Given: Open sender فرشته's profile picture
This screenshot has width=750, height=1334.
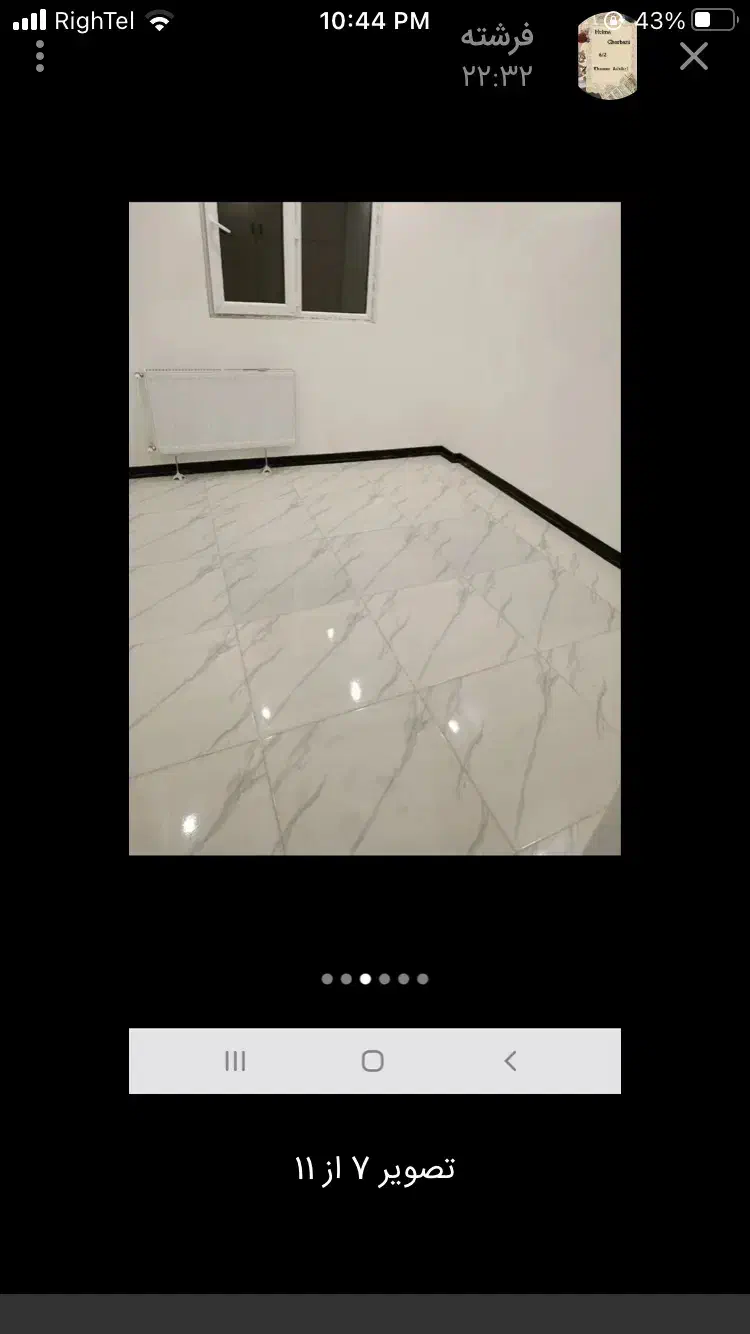Looking at the screenshot, I should [x=607, y=58].
